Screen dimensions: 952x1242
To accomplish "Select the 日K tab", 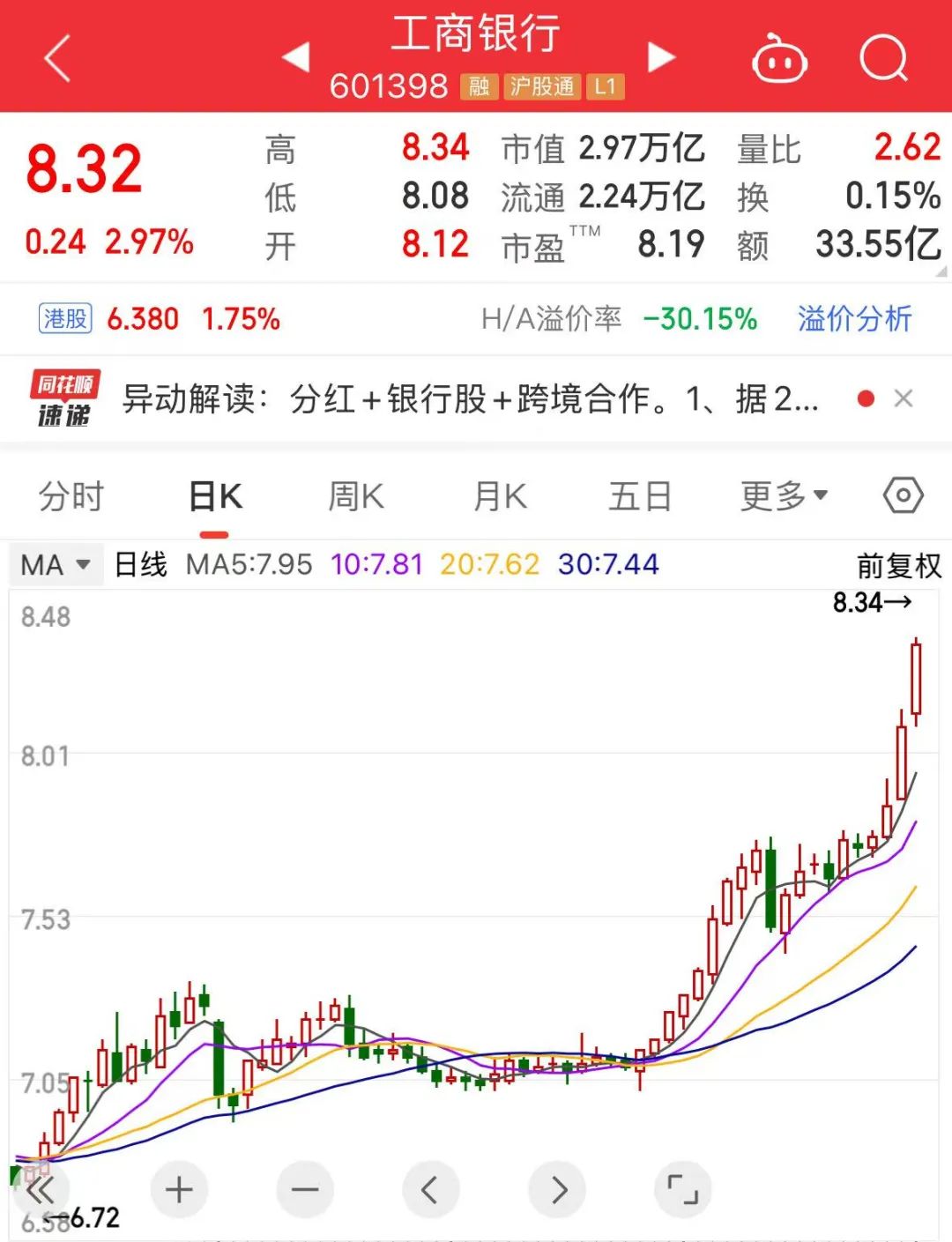I will tap(215, 496).
